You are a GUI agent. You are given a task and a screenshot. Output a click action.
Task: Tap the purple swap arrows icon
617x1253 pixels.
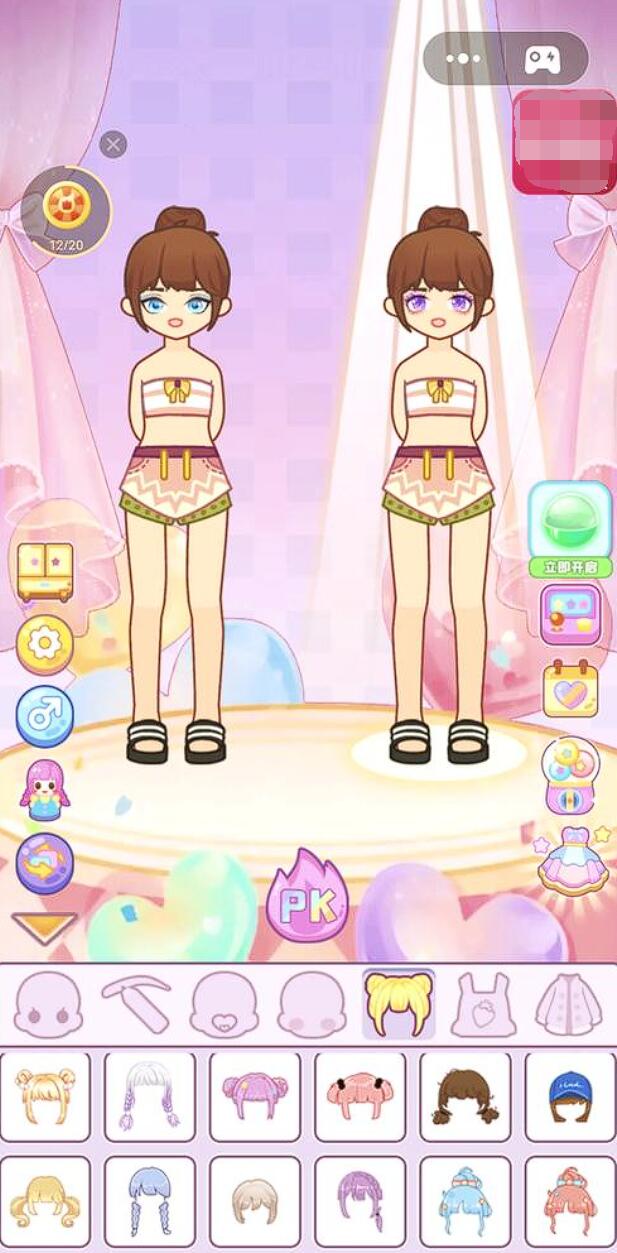(44, 863)
